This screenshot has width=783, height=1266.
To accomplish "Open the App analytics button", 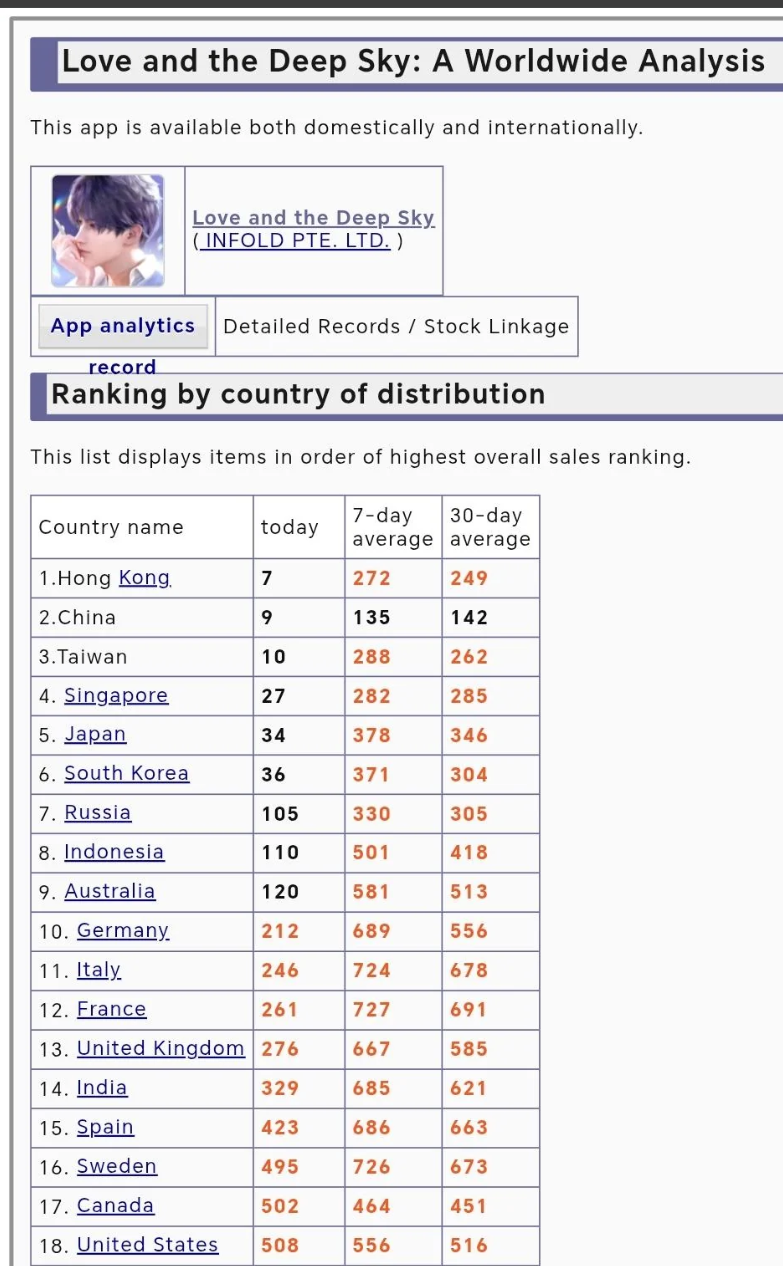I will click(x=123, y=326).
